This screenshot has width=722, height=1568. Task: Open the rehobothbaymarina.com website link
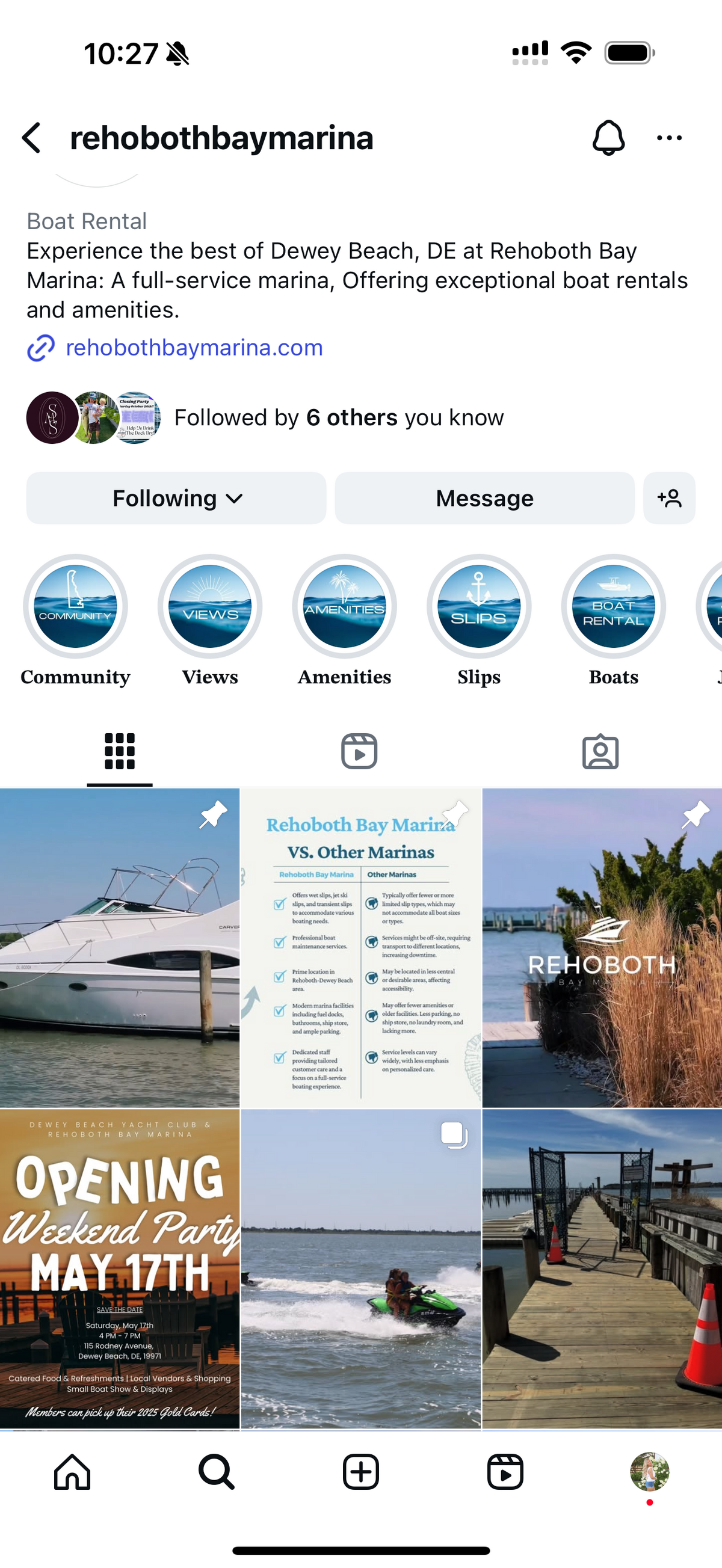click(194, 348)
